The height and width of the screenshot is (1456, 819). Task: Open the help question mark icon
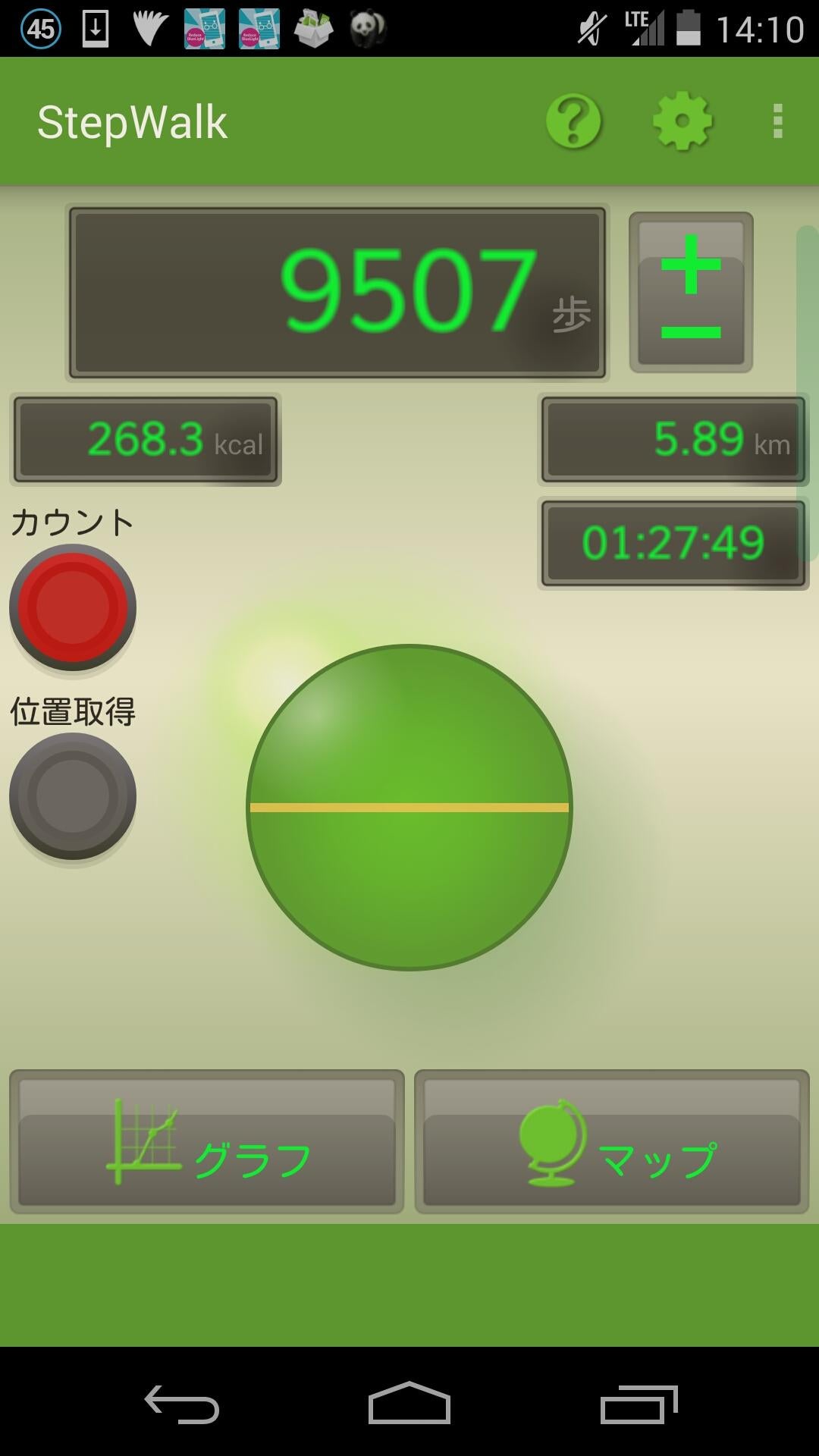point(573,121)
